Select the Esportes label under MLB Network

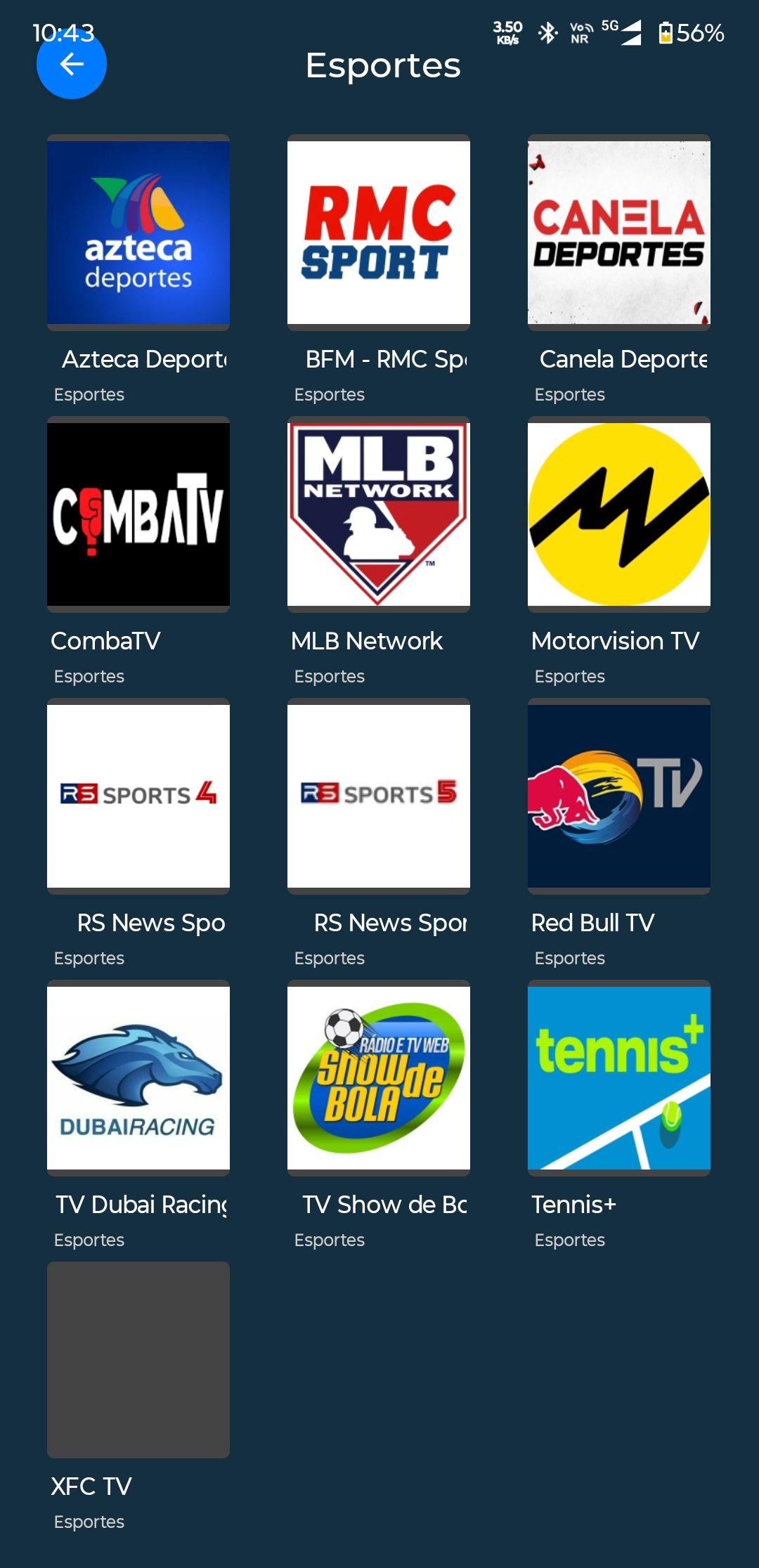(329, 676)
